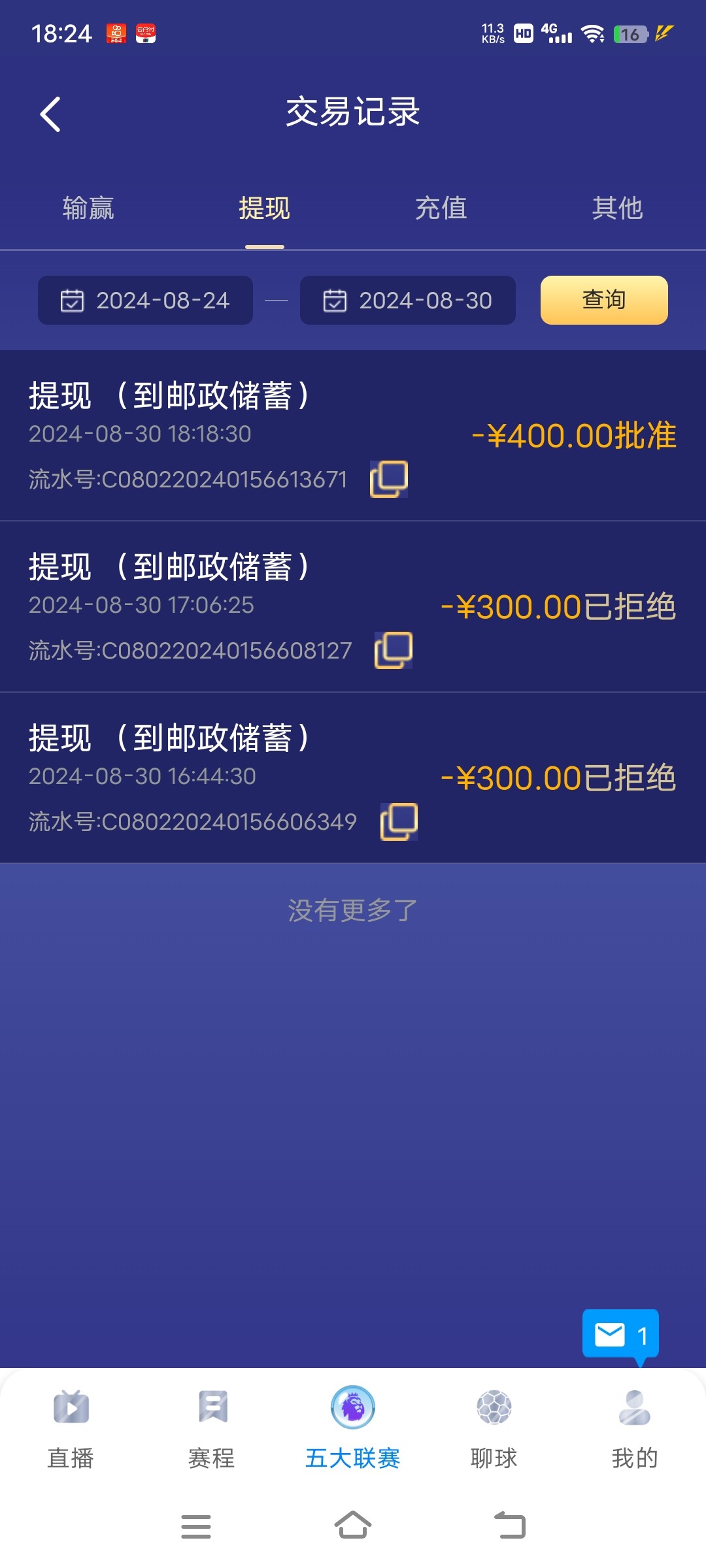Select the 提现 tab
The height and width of the screenshot is (1568, 706).
tap(264, 208)
